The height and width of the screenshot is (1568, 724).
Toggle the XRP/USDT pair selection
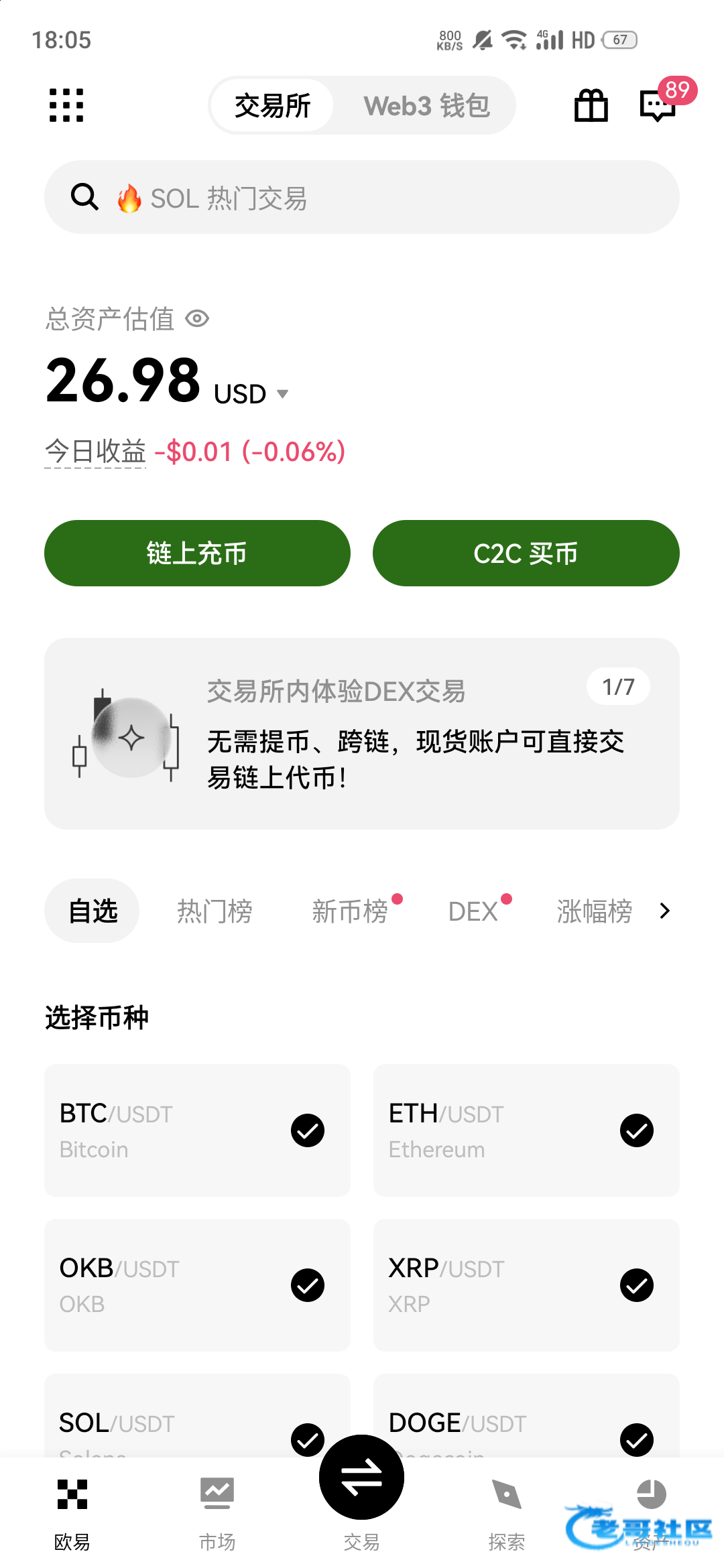[x=636, y=1285]
